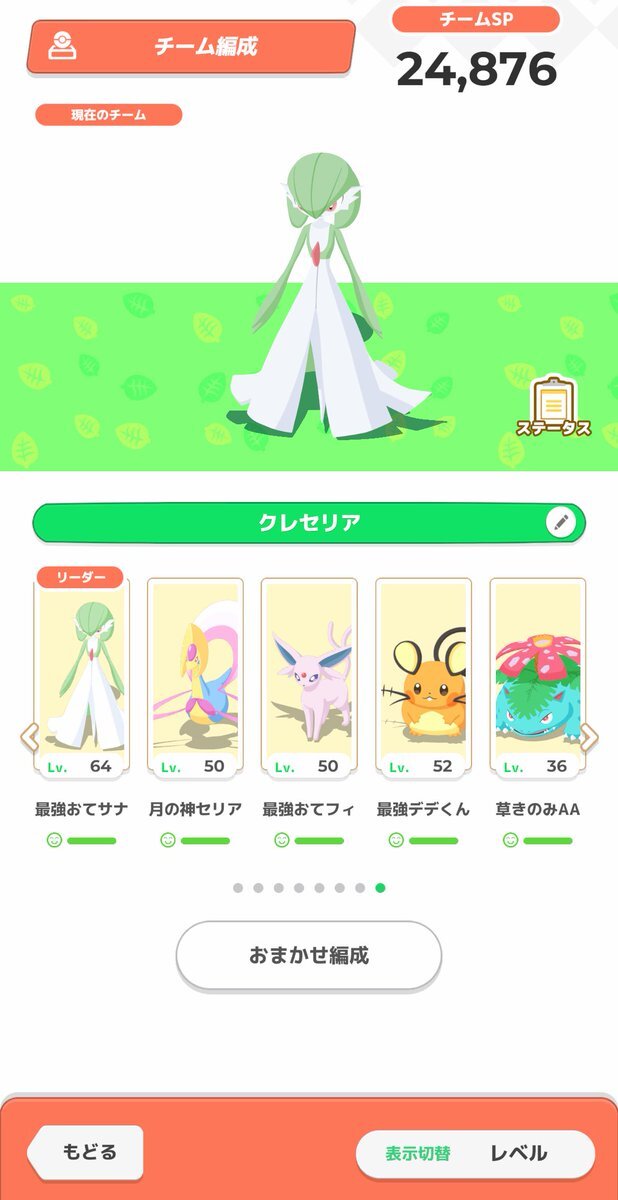Viewport: 618px width, 1200px height.
Task: Choose the 最強デデくん card
Action: coord(423,679)
